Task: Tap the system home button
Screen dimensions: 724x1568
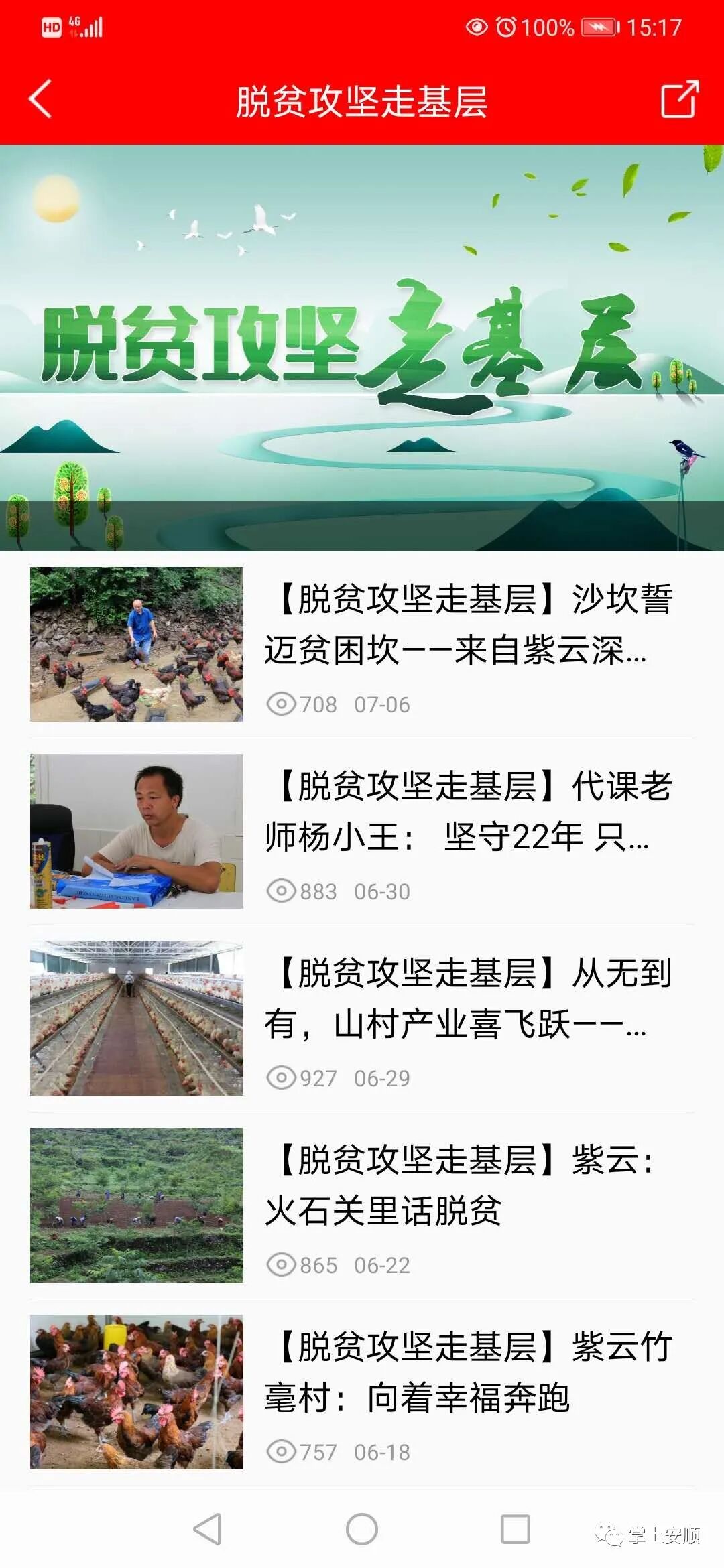Action: [362, 1529]
